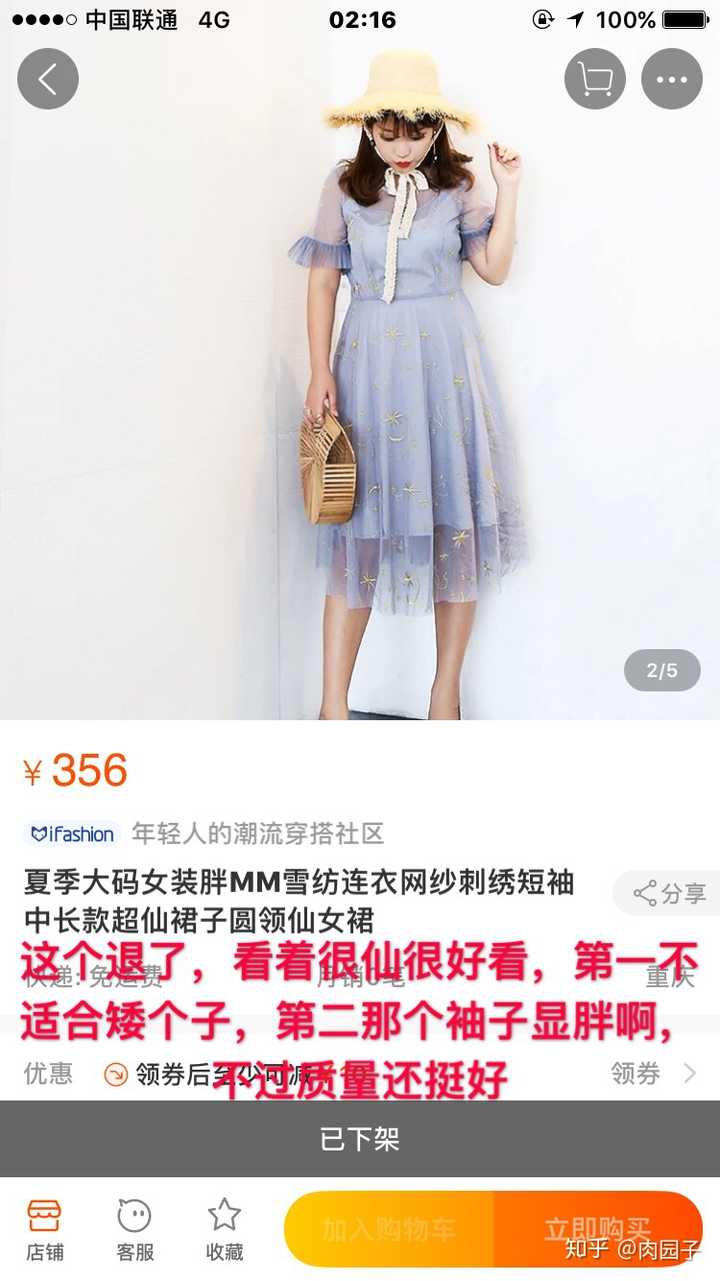Go back using the top-left arrow
The height and width of the screenshot is (1281, 720).
coord(47,79)
